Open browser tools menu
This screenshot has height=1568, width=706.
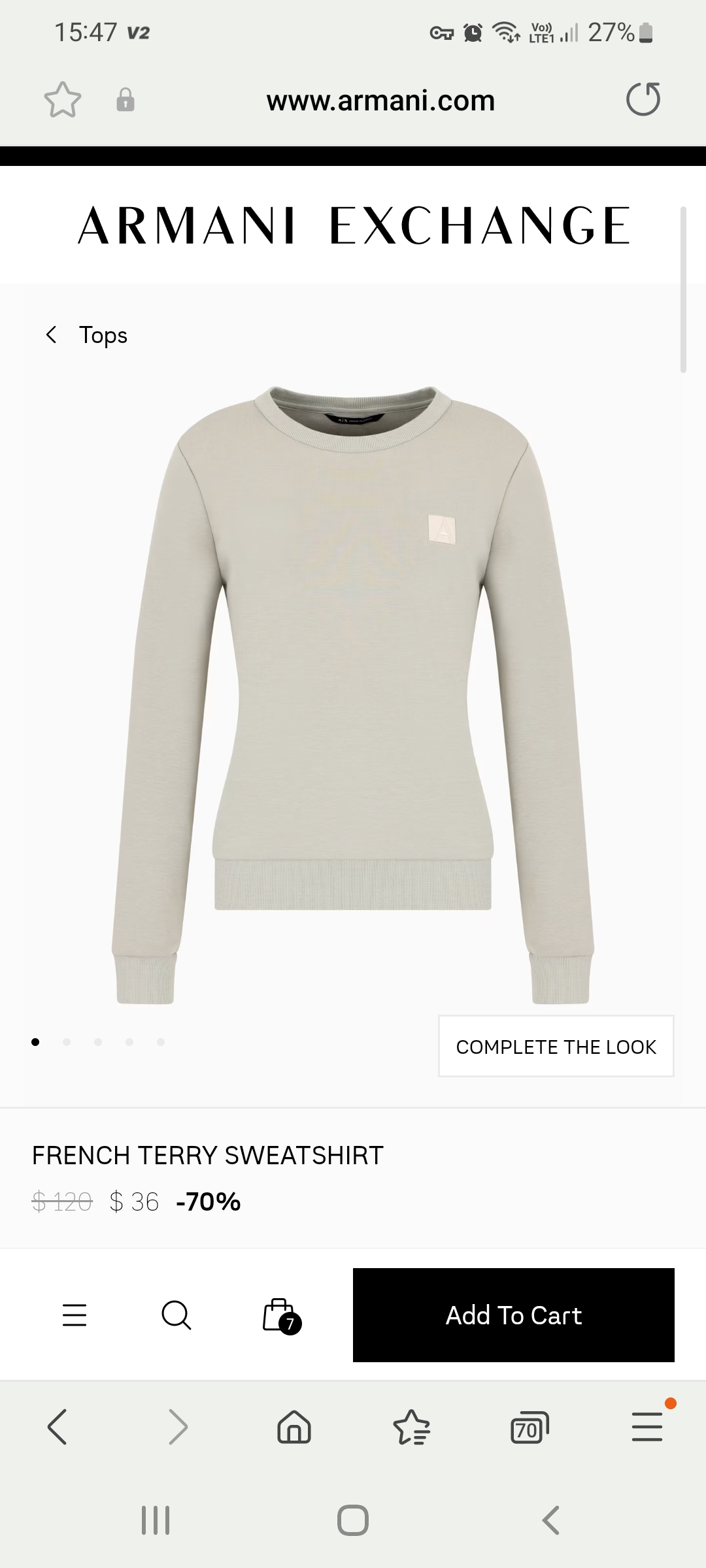(x=647, y=1427)
